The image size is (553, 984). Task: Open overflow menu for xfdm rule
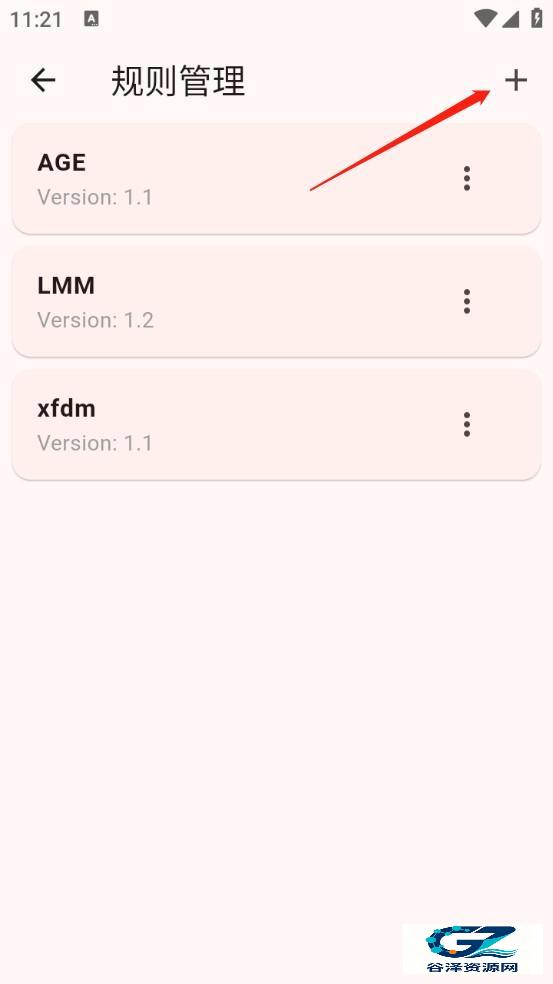466,425
